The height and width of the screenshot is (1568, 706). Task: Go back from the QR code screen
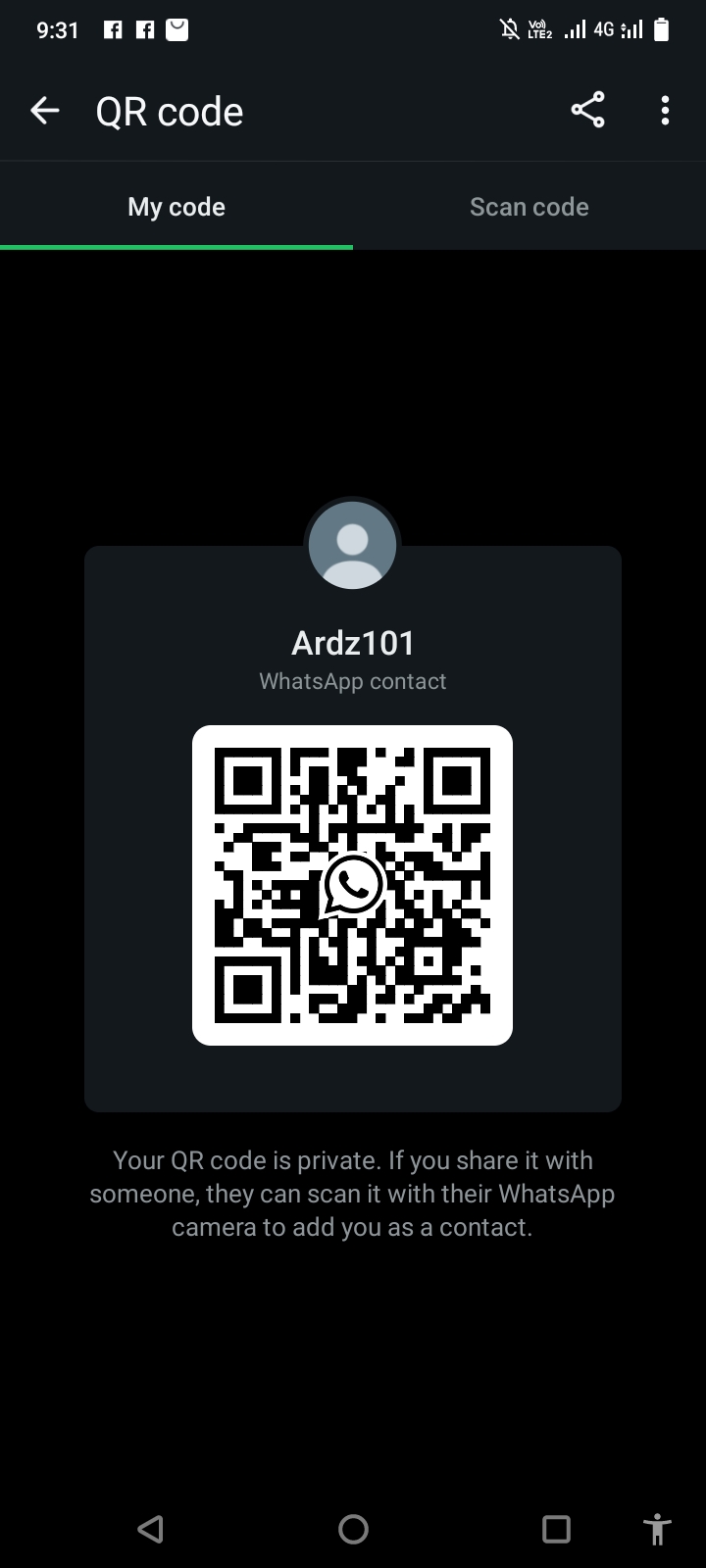coord(45,111)
